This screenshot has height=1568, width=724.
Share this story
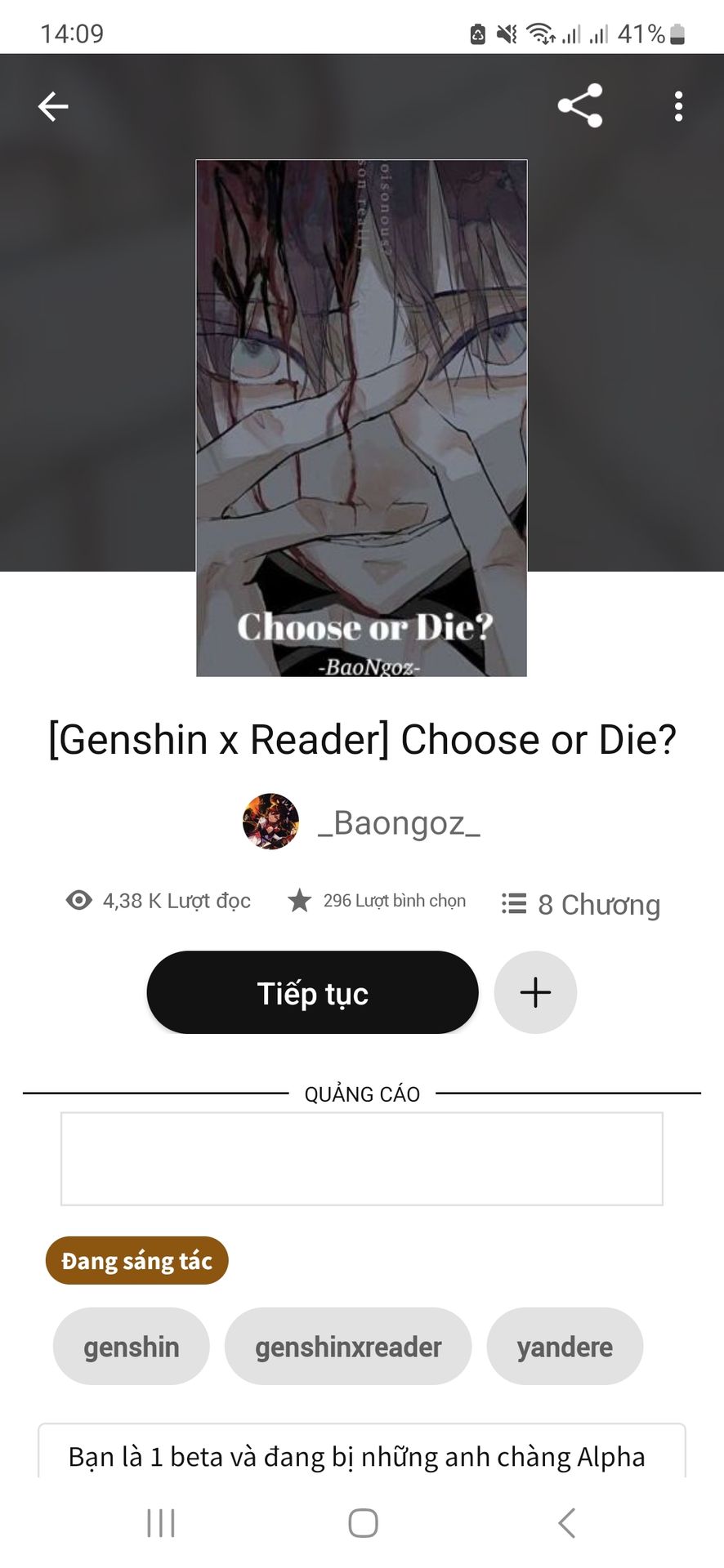(580, 106)
